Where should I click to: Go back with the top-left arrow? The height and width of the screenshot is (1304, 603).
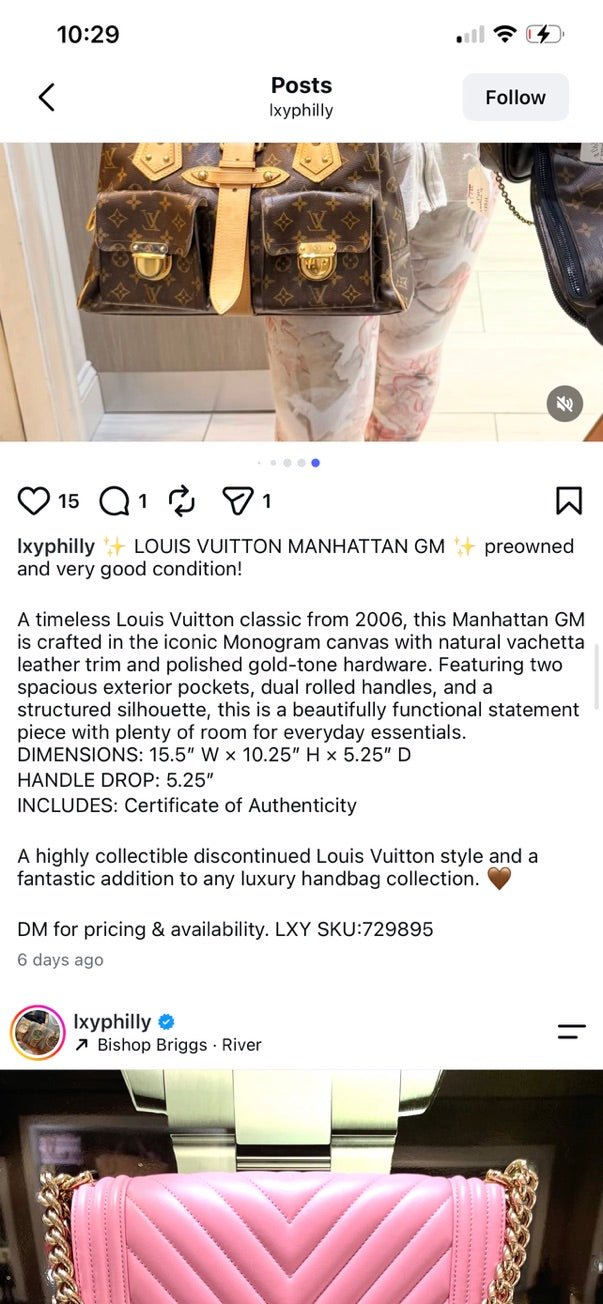(x=46, y=97)
